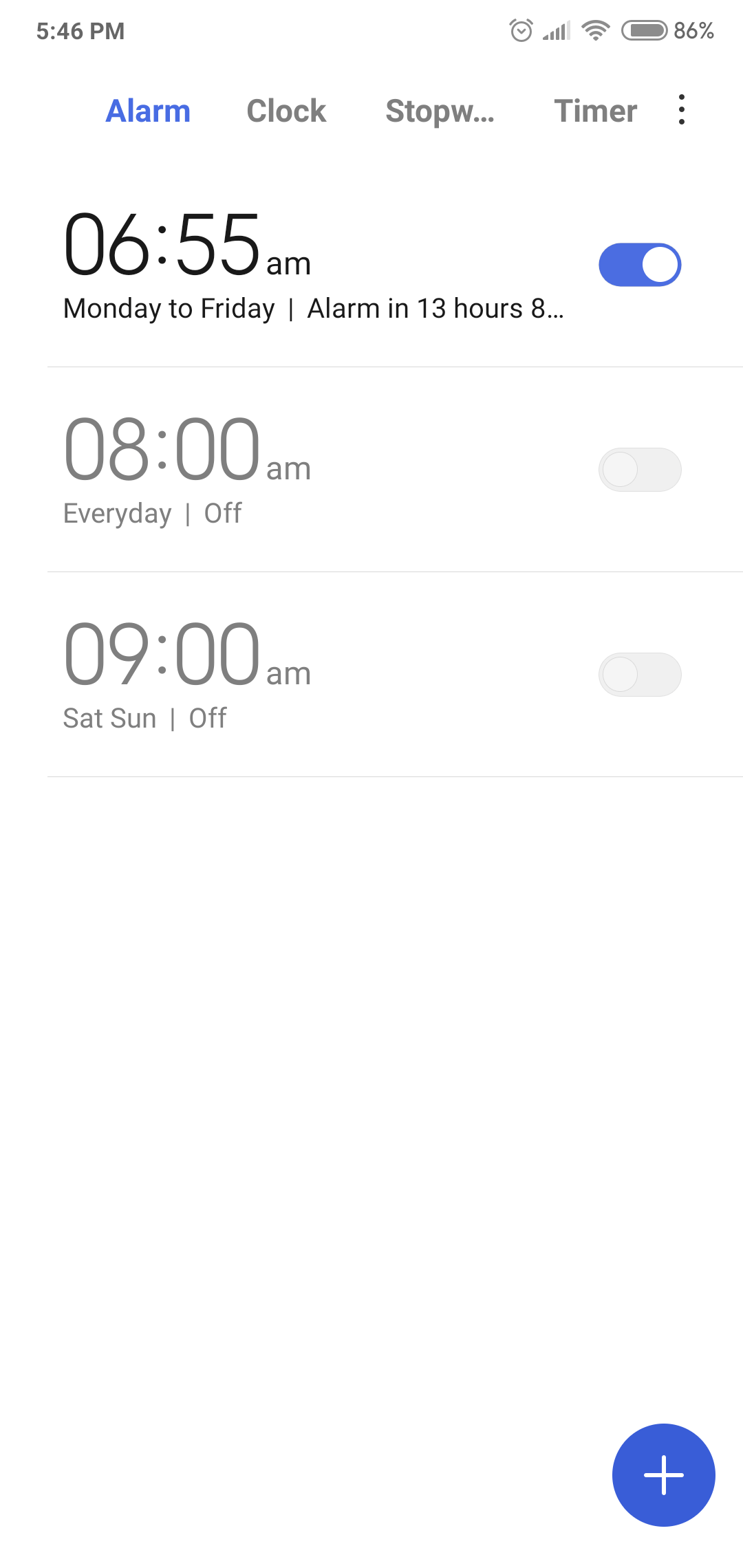Tap the 86% battery percentage text
Image resolution: width=743 pixels, height=1568 pixels.
[691, 31]
